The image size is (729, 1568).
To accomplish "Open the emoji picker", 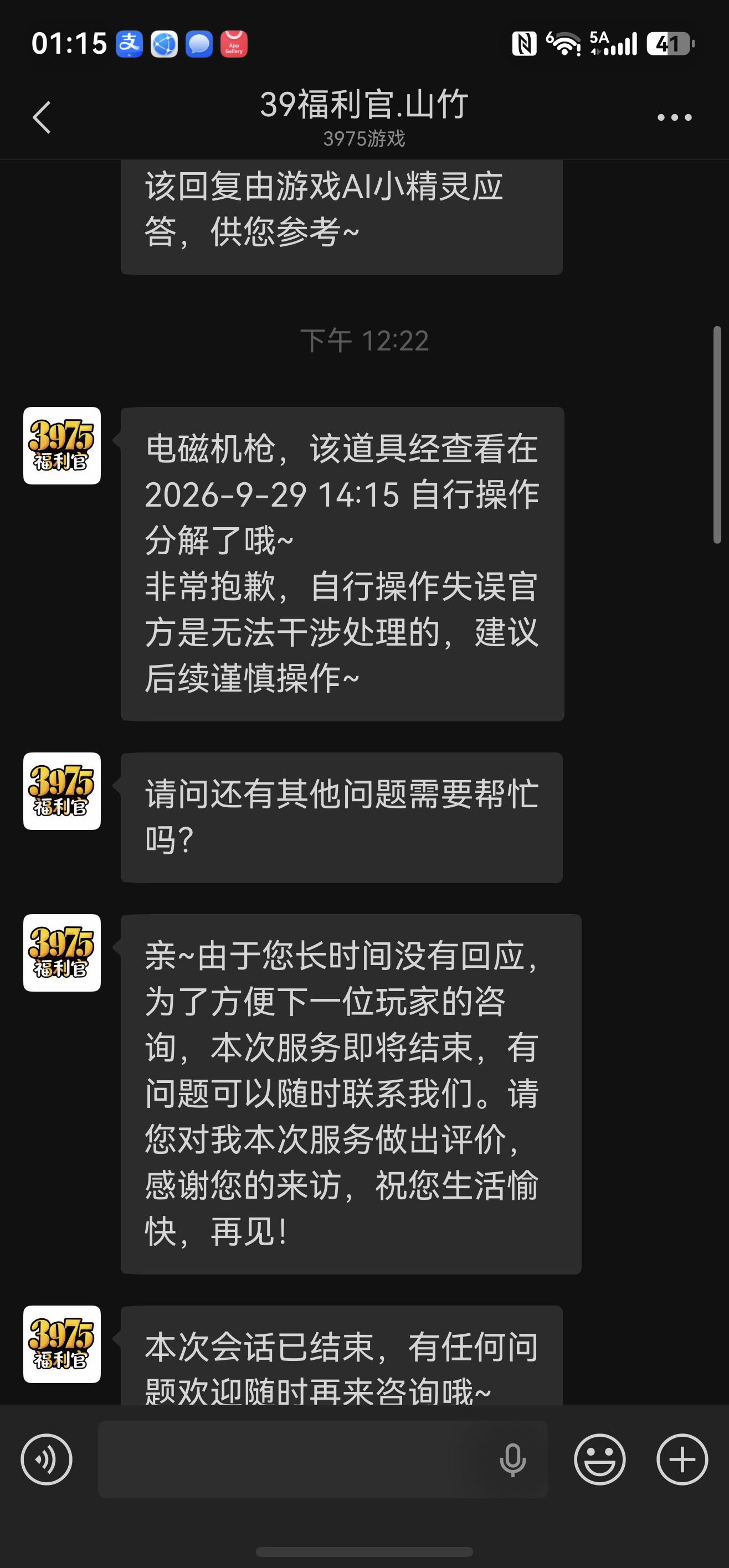I will [x=599, y=1459].
